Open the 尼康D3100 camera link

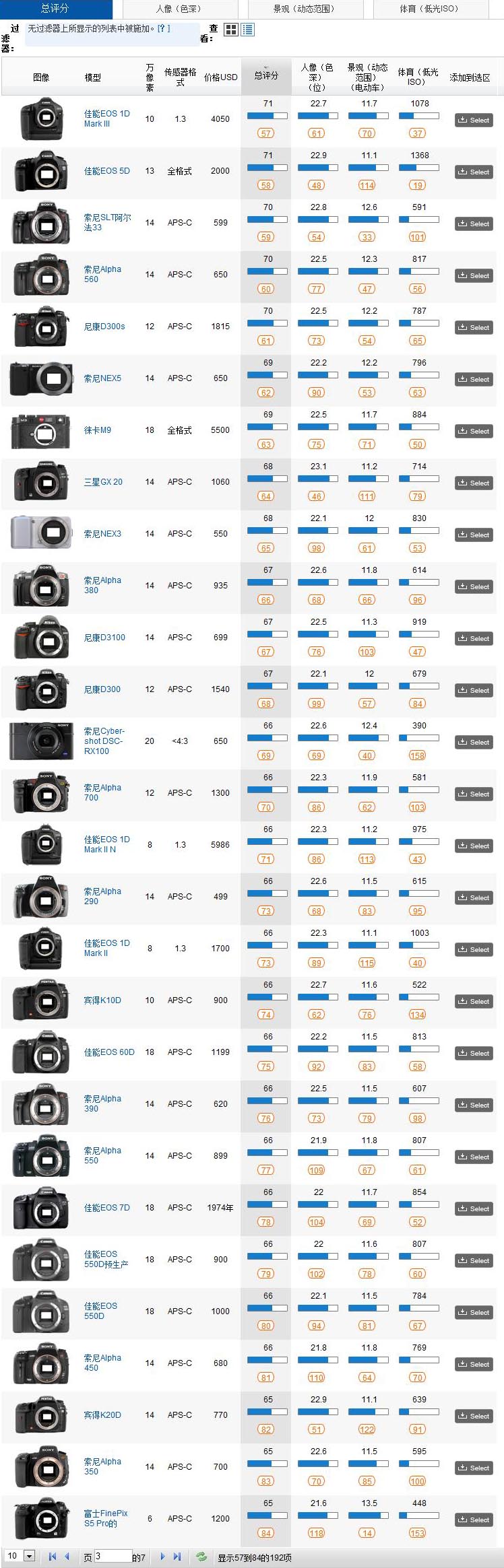pos(104,638)
